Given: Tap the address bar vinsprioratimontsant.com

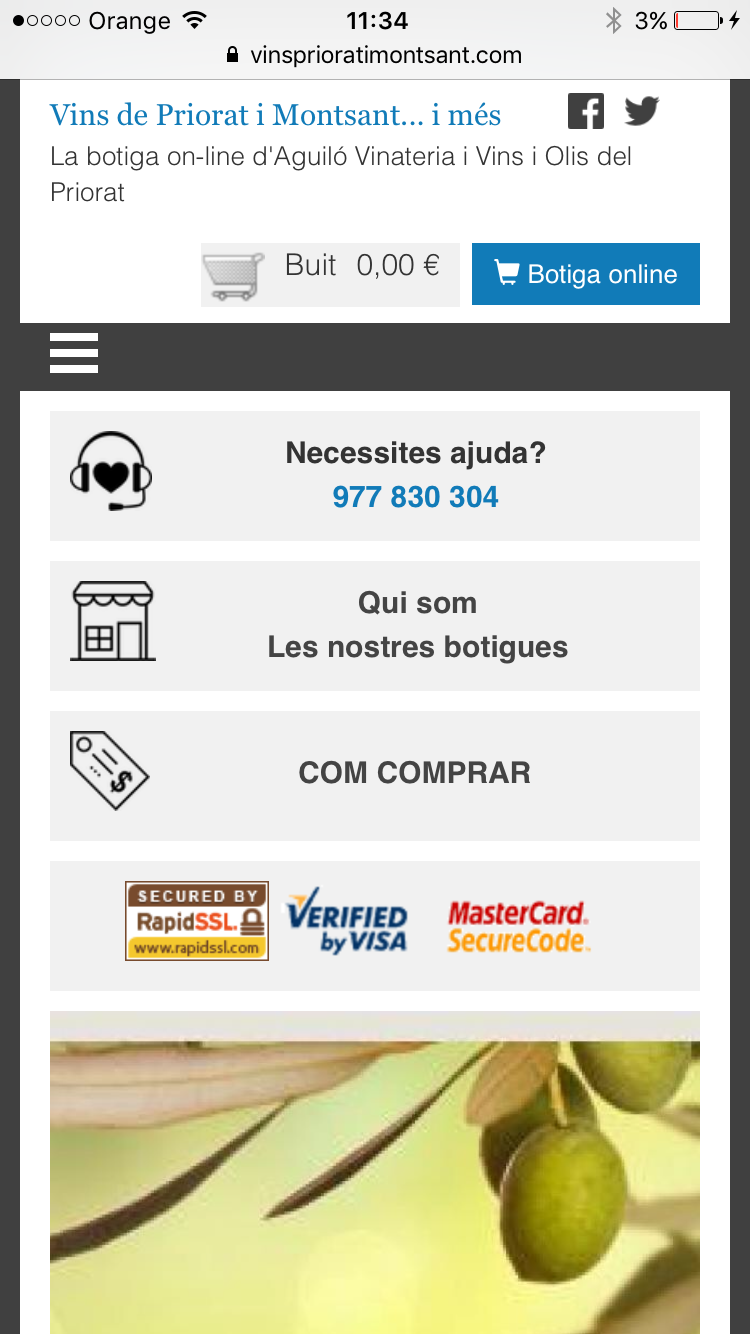Looking at the screenshot, I should point(385,55).
